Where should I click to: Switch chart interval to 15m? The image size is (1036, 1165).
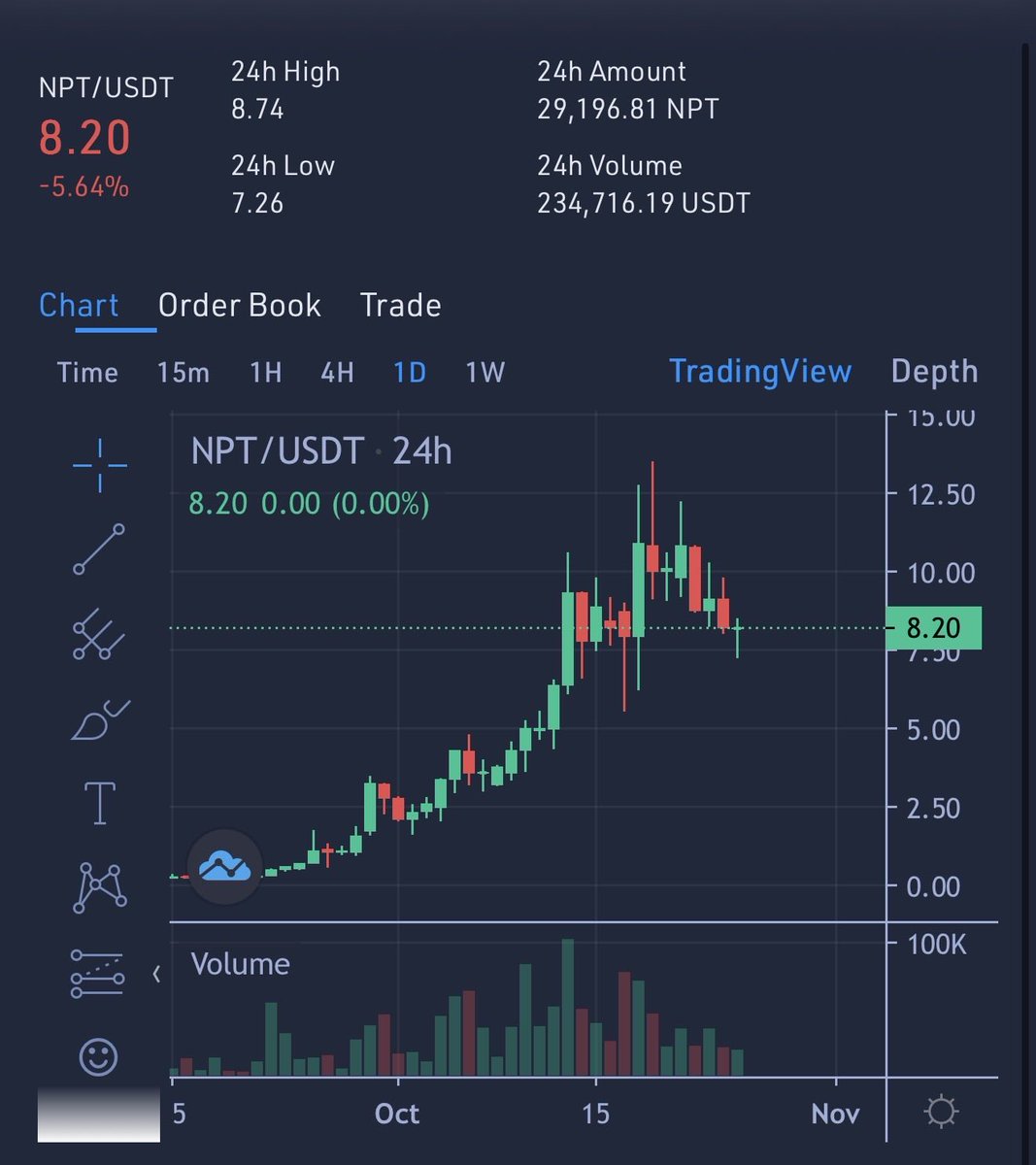pos(184,373)
